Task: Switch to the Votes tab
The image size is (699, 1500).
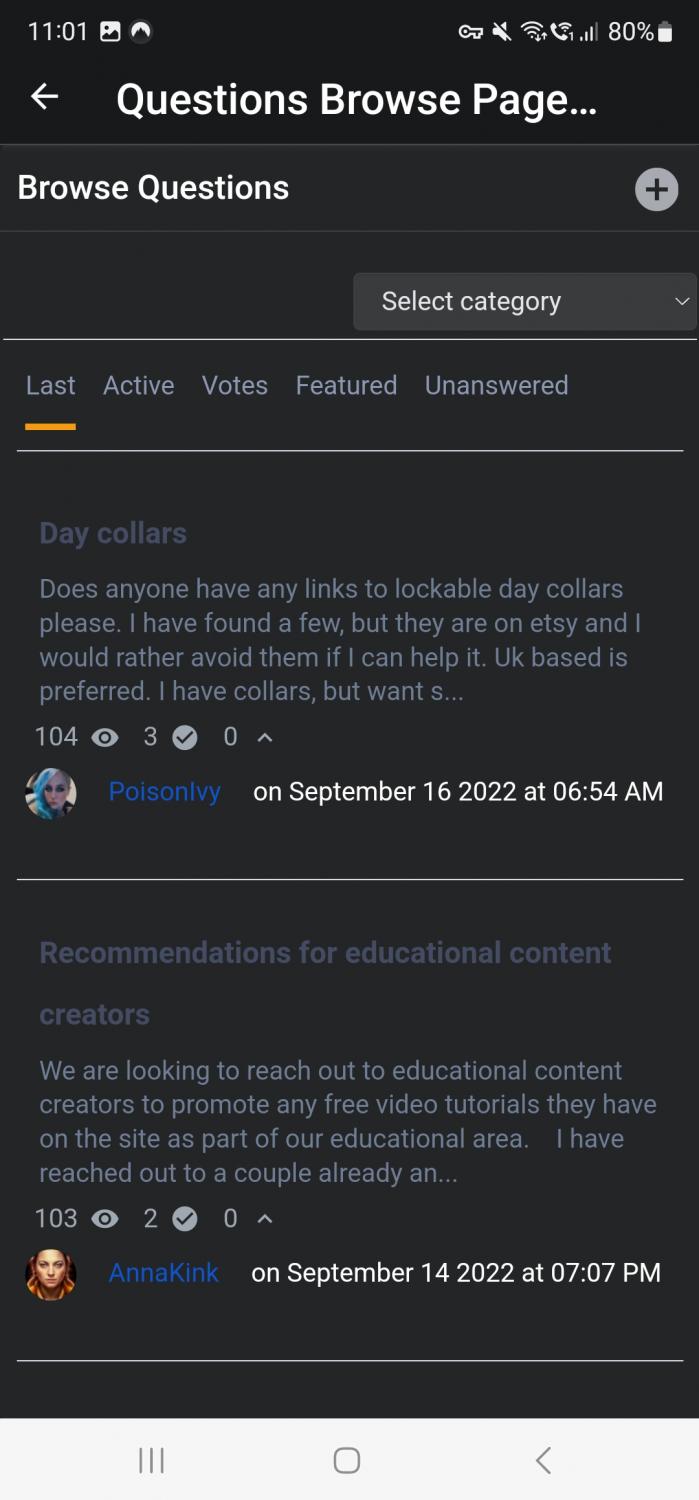Action: click(234, 385)
